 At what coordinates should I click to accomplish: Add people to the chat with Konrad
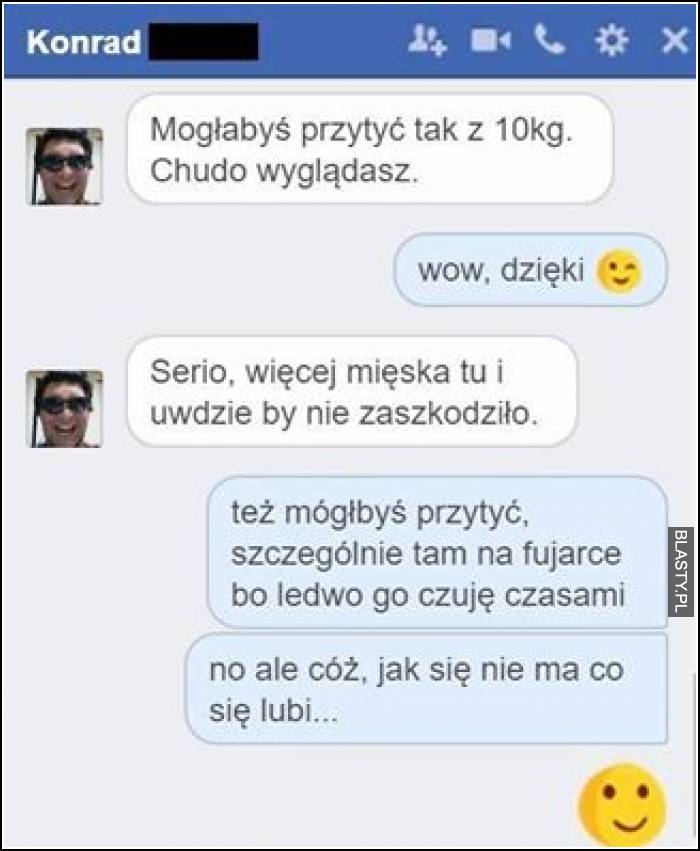[x=428, y=40]
